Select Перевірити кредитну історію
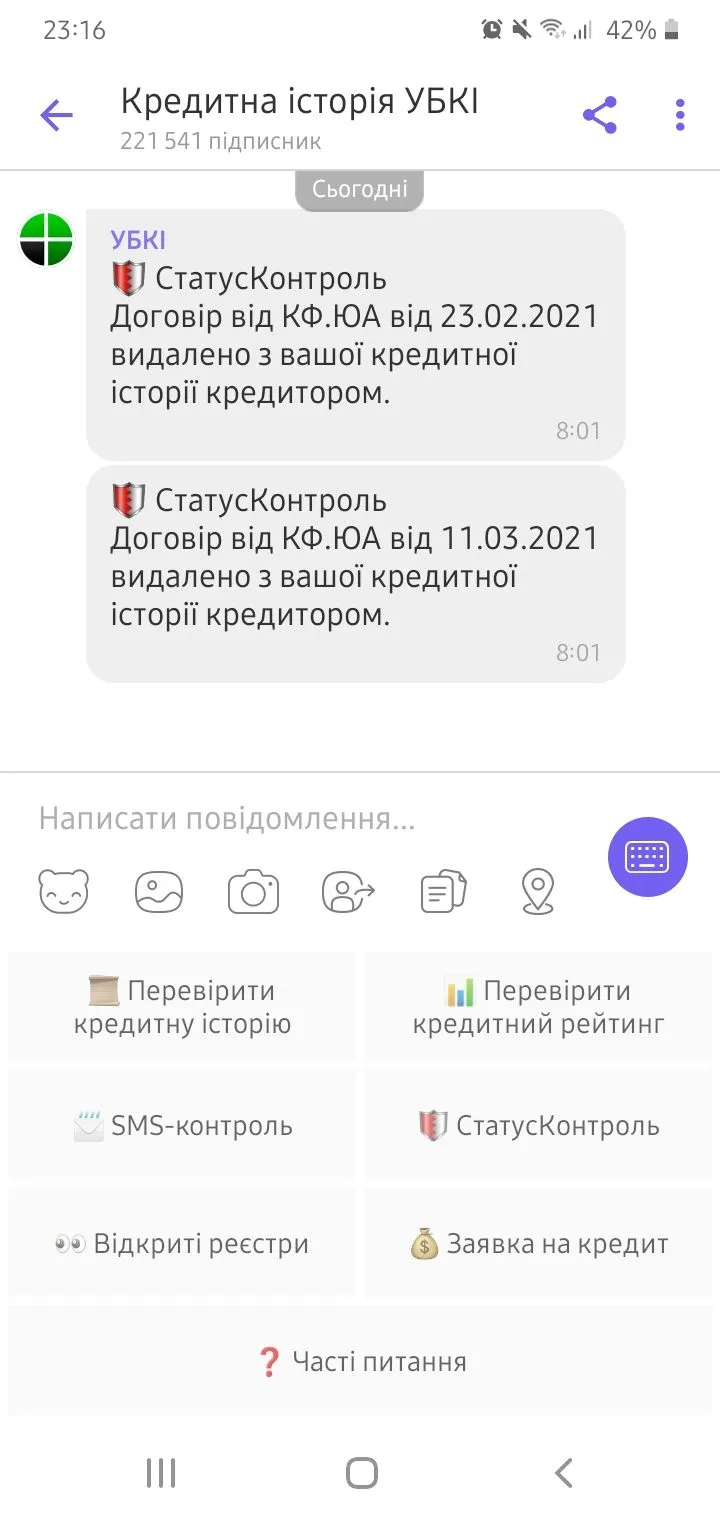Viewport: 720px width, 1520px height. pos(182,1007)
